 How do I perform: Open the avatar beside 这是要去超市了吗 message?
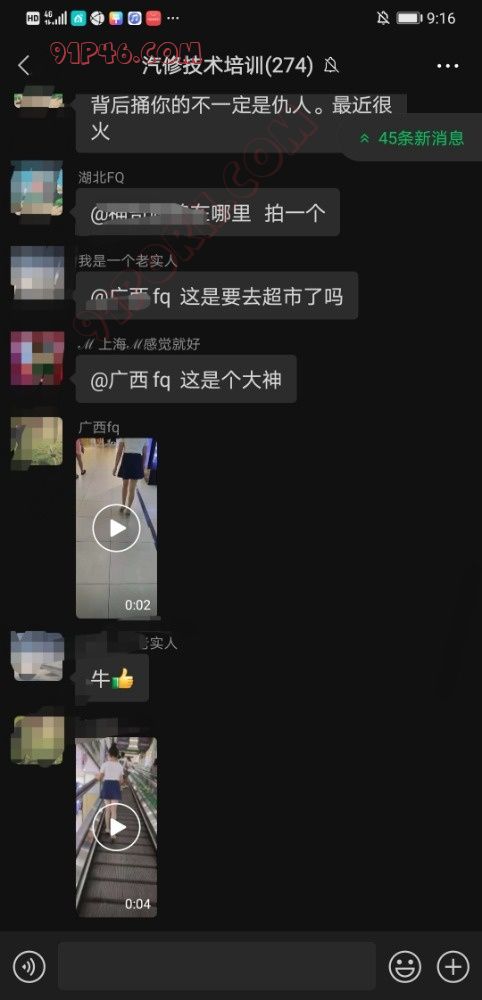[37, 273]
